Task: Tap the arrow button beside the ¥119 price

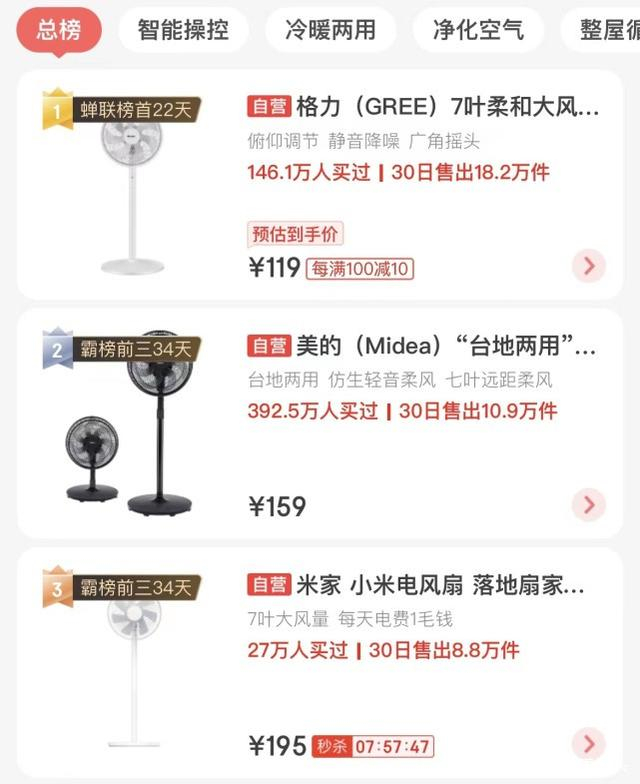Action: pyautogui.click(x=588, y=265)
